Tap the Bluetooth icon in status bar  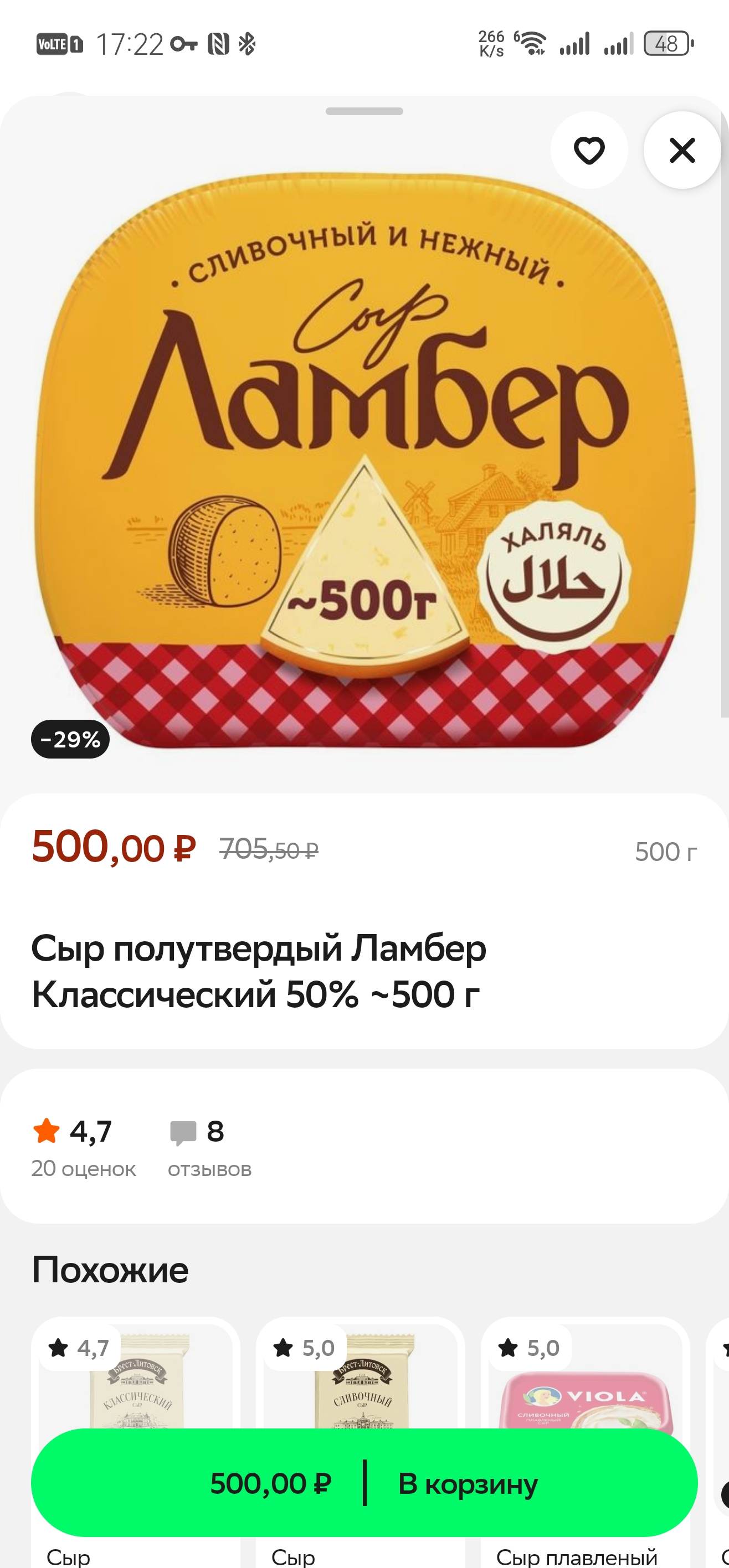[x=246, y=44]
